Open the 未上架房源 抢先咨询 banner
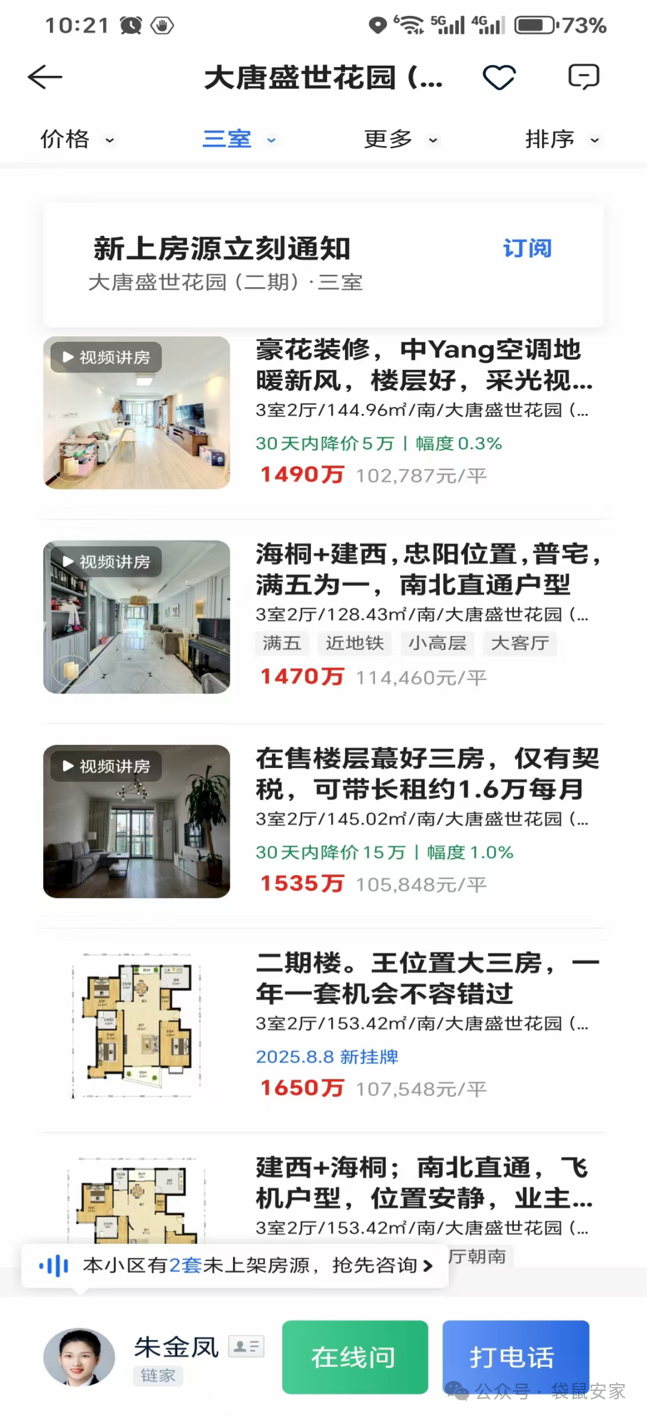 (235, 1266)
